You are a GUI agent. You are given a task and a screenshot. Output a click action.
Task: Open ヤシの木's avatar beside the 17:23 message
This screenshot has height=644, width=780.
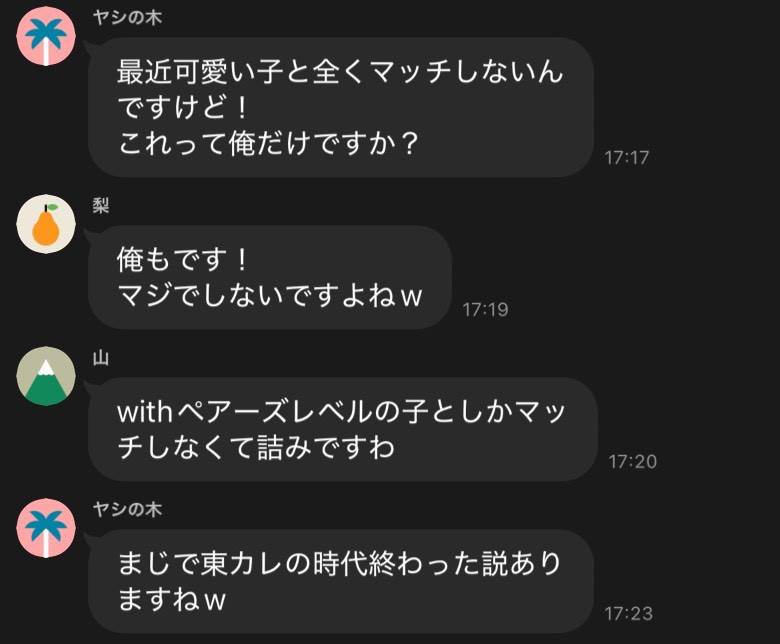[x=46, y=529]
